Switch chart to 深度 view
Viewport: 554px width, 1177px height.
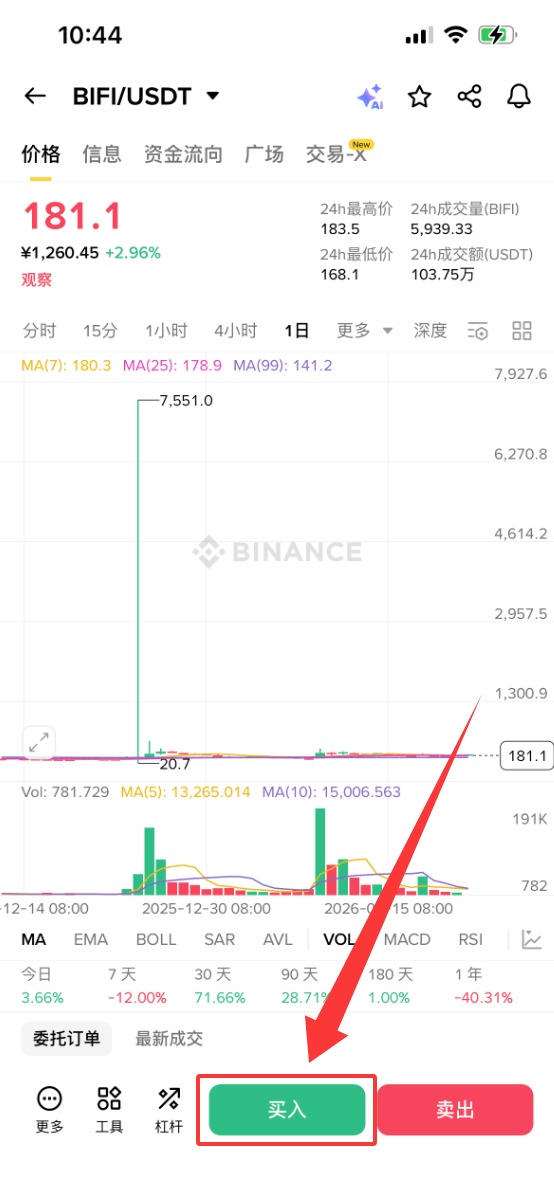click(430, 330)
